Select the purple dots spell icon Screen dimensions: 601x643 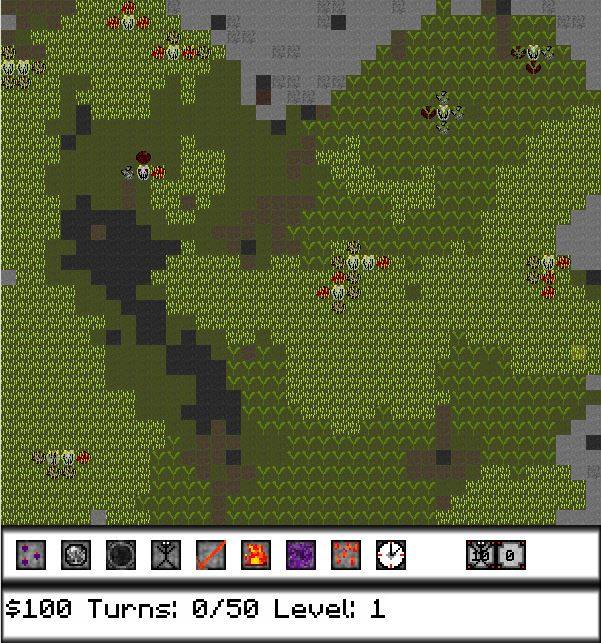(31, 555)
